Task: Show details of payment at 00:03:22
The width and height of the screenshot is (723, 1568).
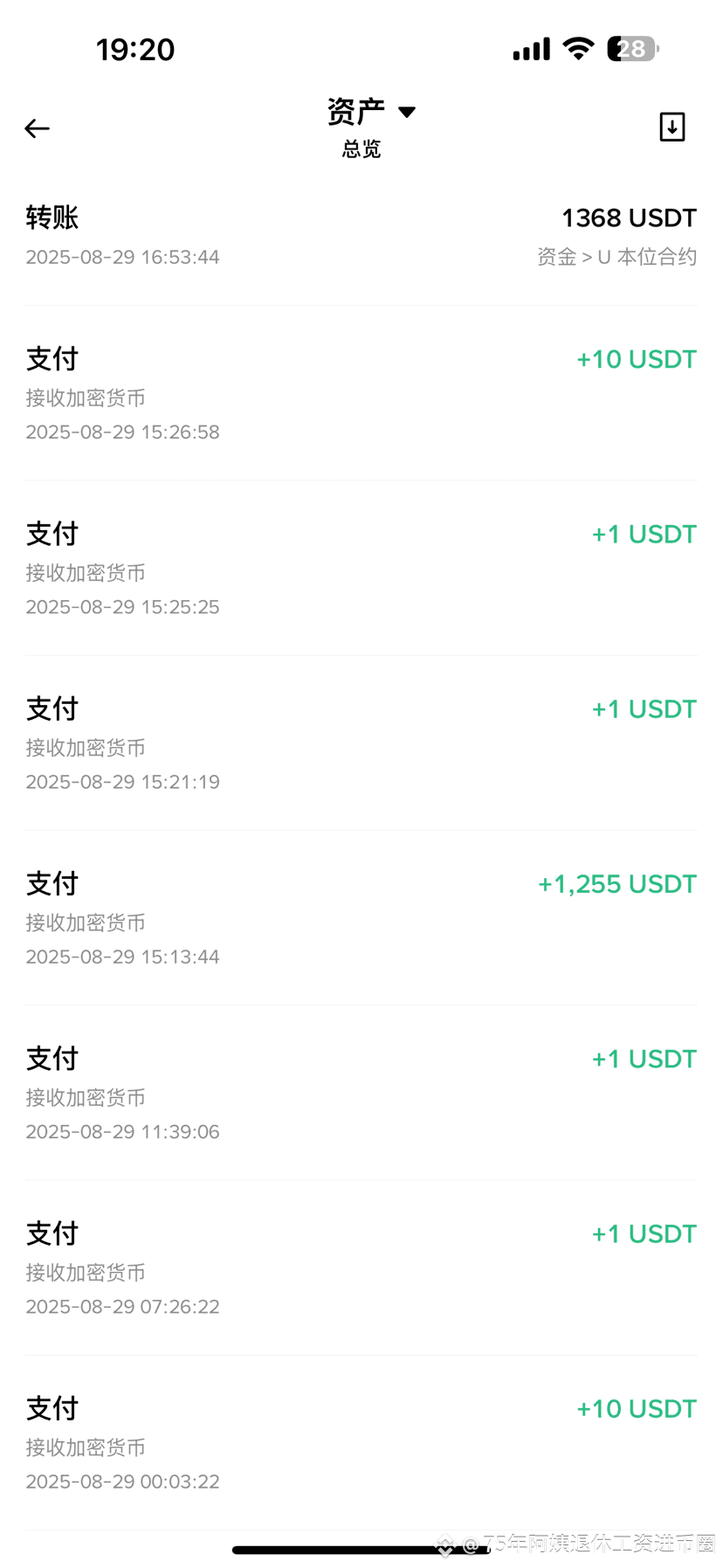Action: tap(361, 1442)
